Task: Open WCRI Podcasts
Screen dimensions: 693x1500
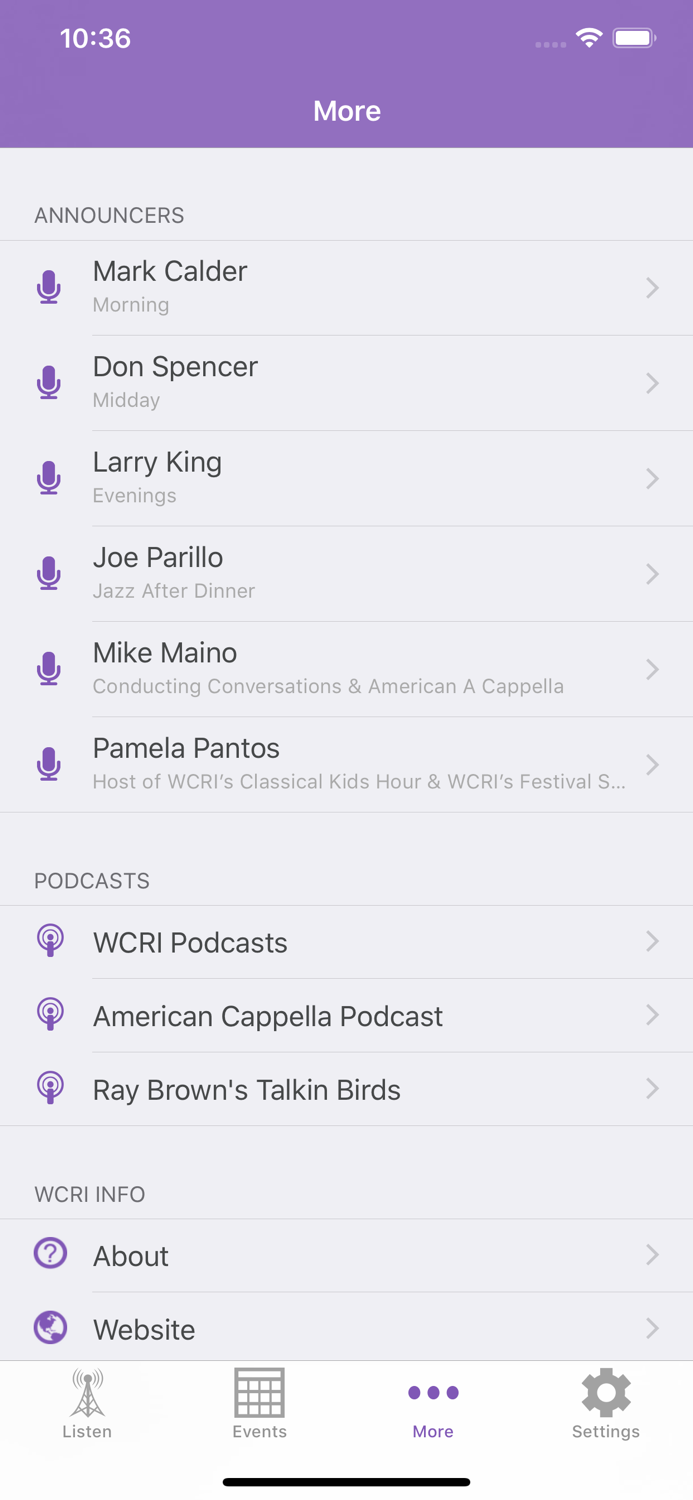Action: tap(346, 942)
